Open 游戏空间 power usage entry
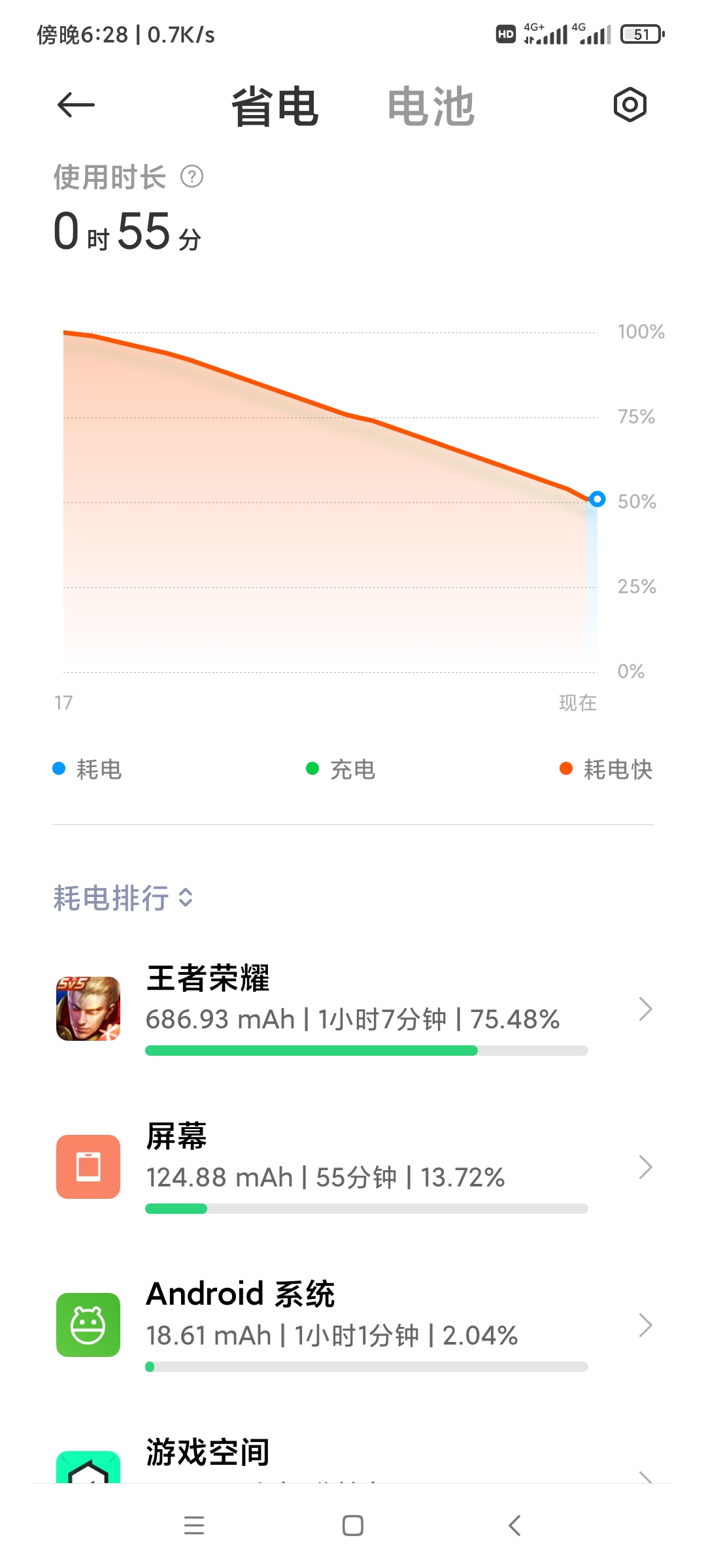 pyautogui.click(x=353, y=1456)
